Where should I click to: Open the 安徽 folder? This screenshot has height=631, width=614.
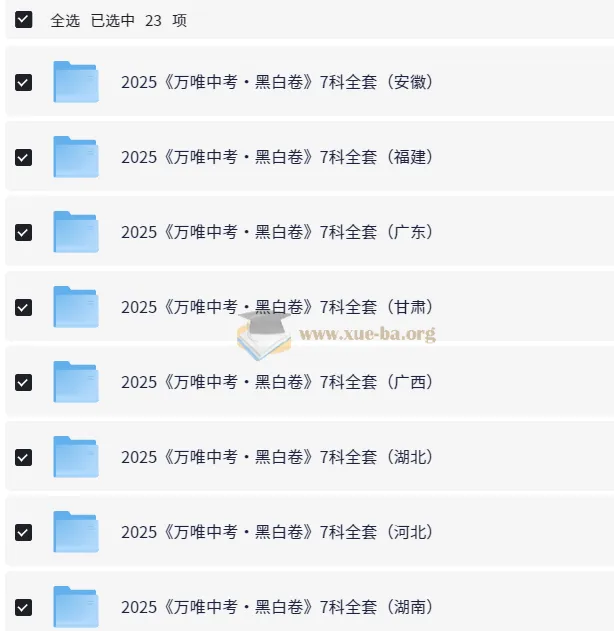click(x=277, y=82)
